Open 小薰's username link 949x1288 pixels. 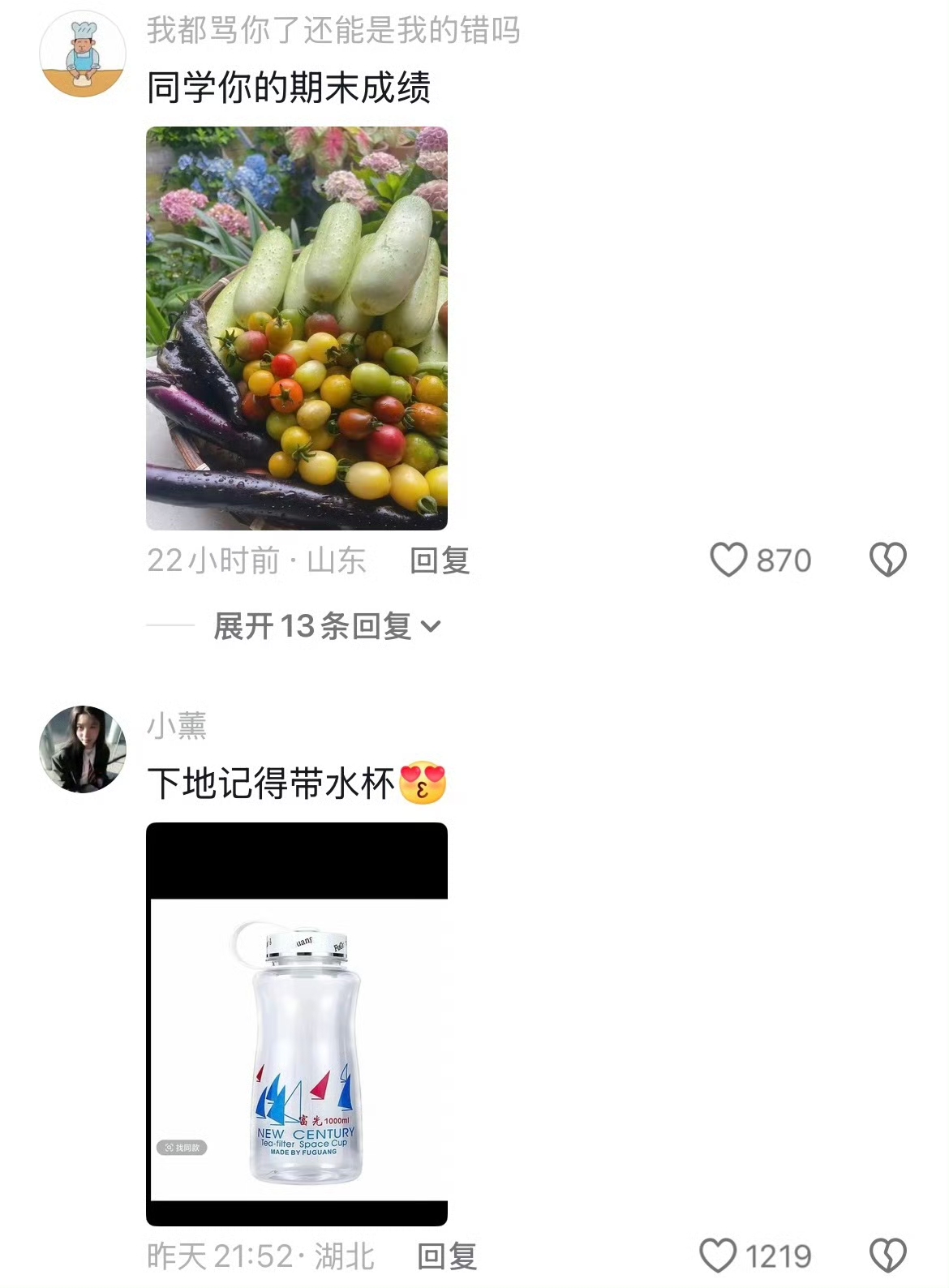coord(177,725)
